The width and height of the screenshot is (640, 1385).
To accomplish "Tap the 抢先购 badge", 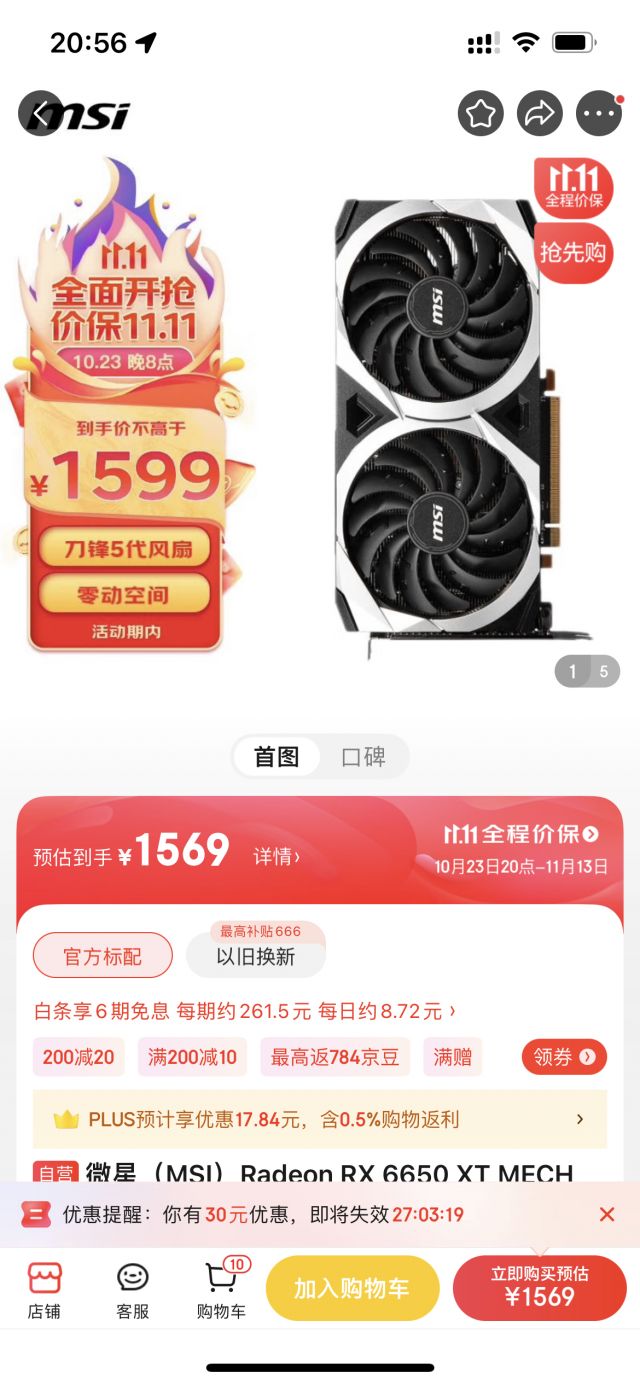I will point(573,252).
